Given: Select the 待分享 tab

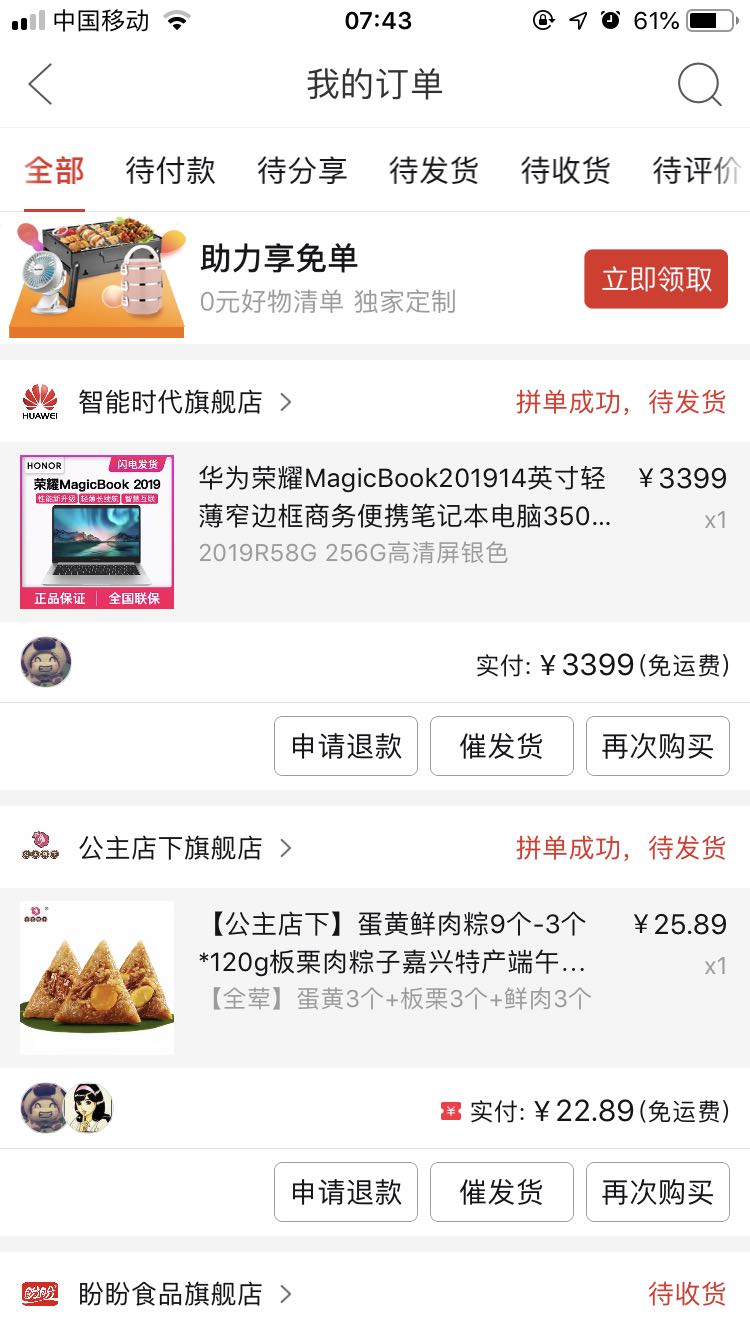Looking at the screenshot, I should 302,170.
